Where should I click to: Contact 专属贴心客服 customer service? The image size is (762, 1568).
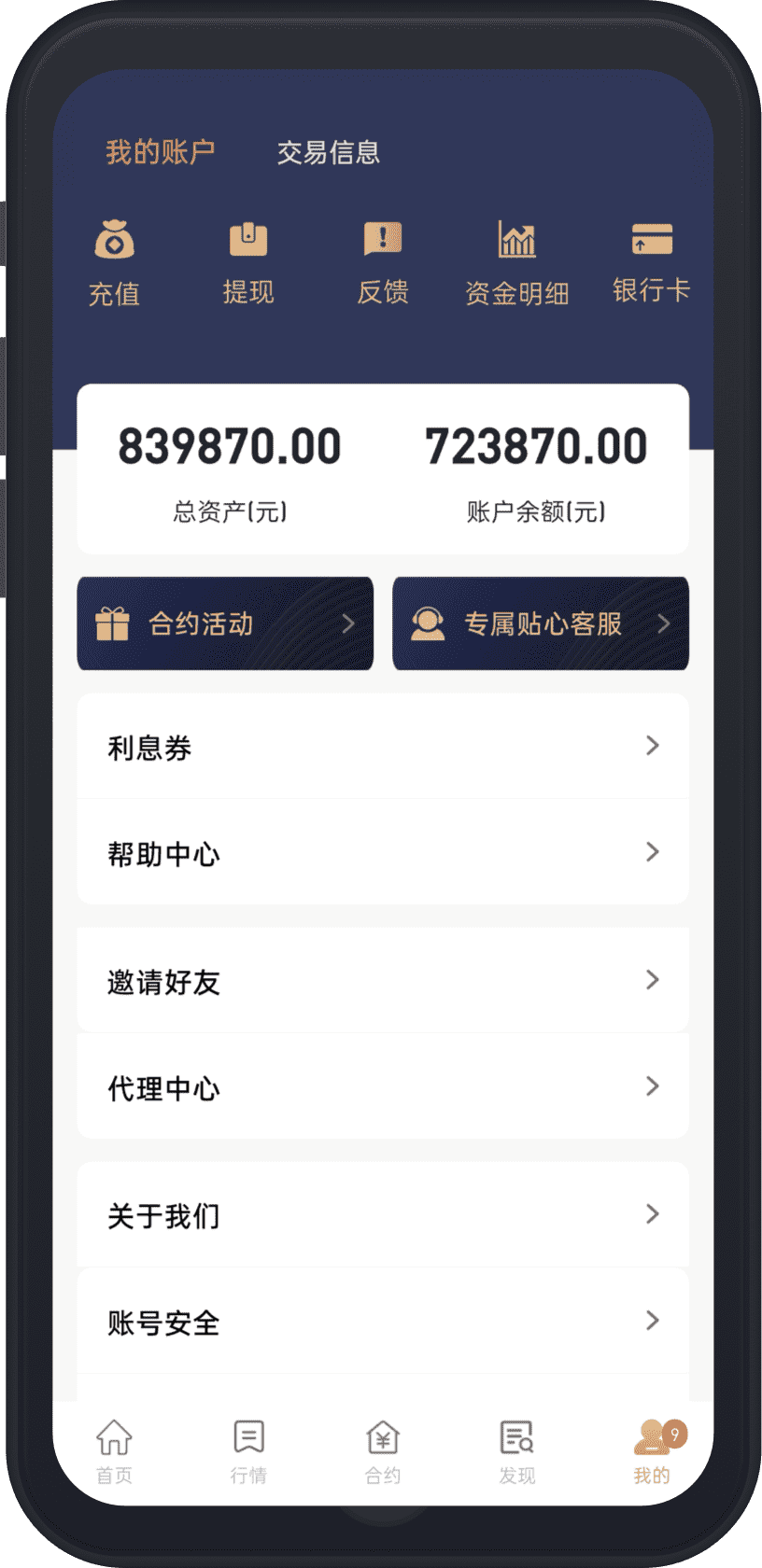click(541, 623)
